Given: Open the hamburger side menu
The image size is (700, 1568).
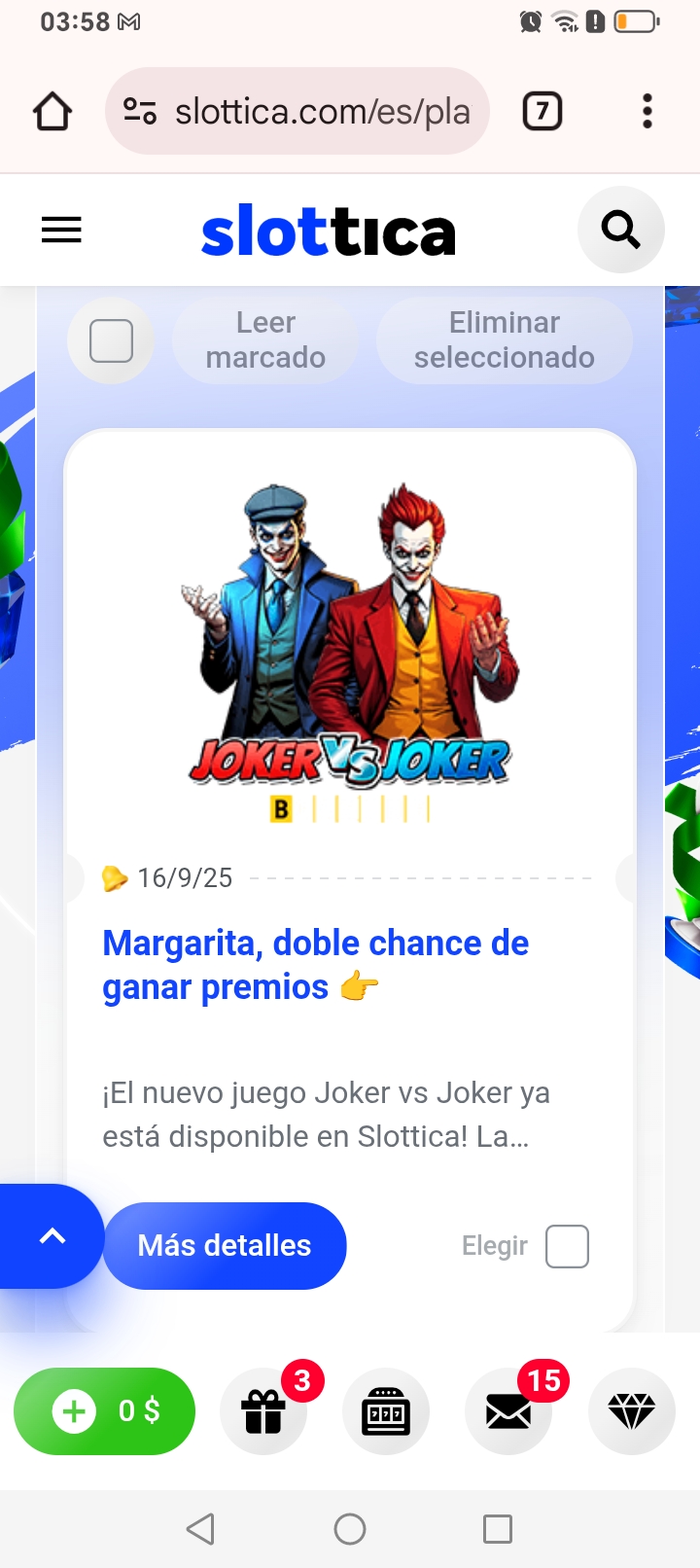Looking at the screenshot, I should click(61, 231).
